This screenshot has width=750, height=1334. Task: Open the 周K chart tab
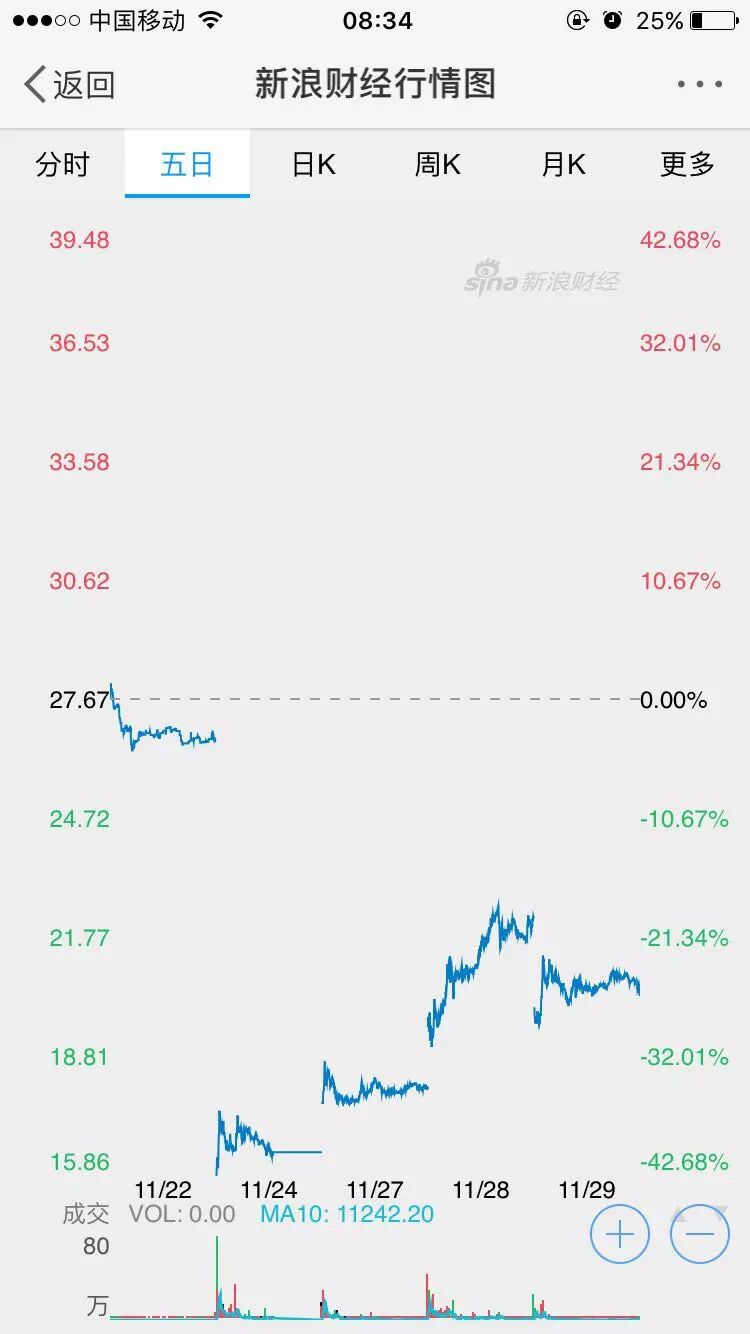click(x=438, y=164)
